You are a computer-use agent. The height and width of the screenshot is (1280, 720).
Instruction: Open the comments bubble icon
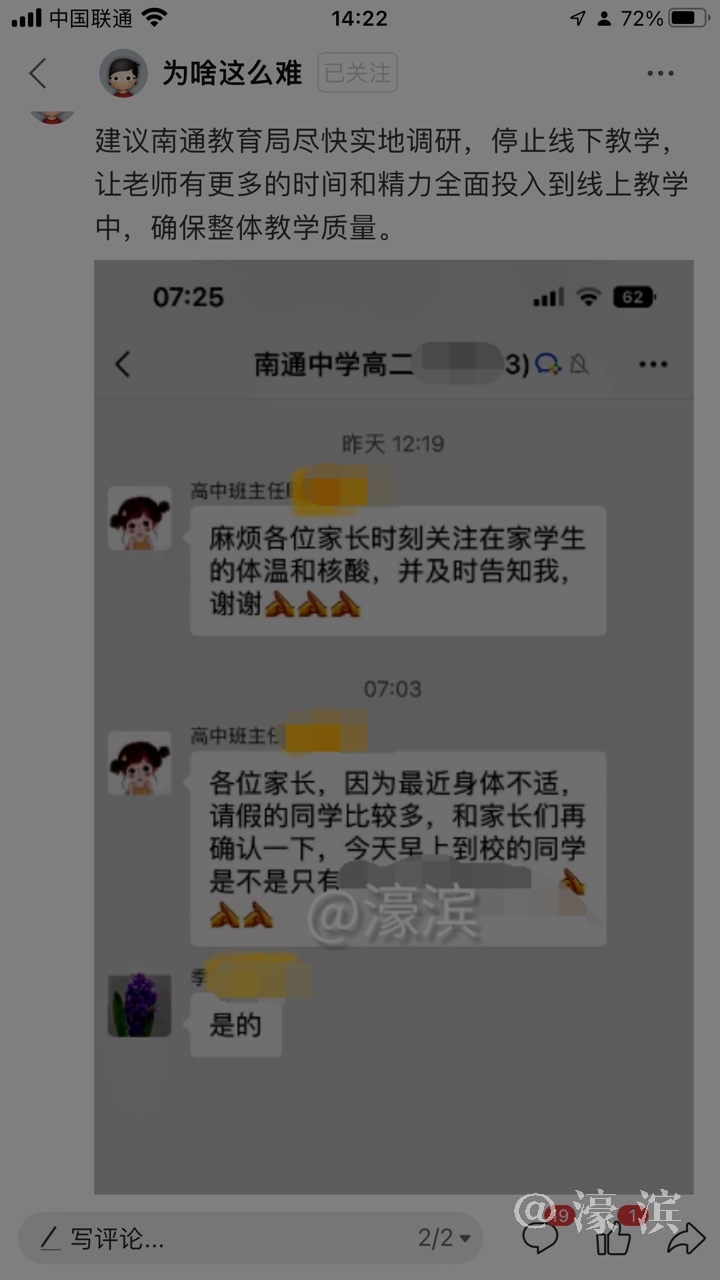[x=541, y=1238]
